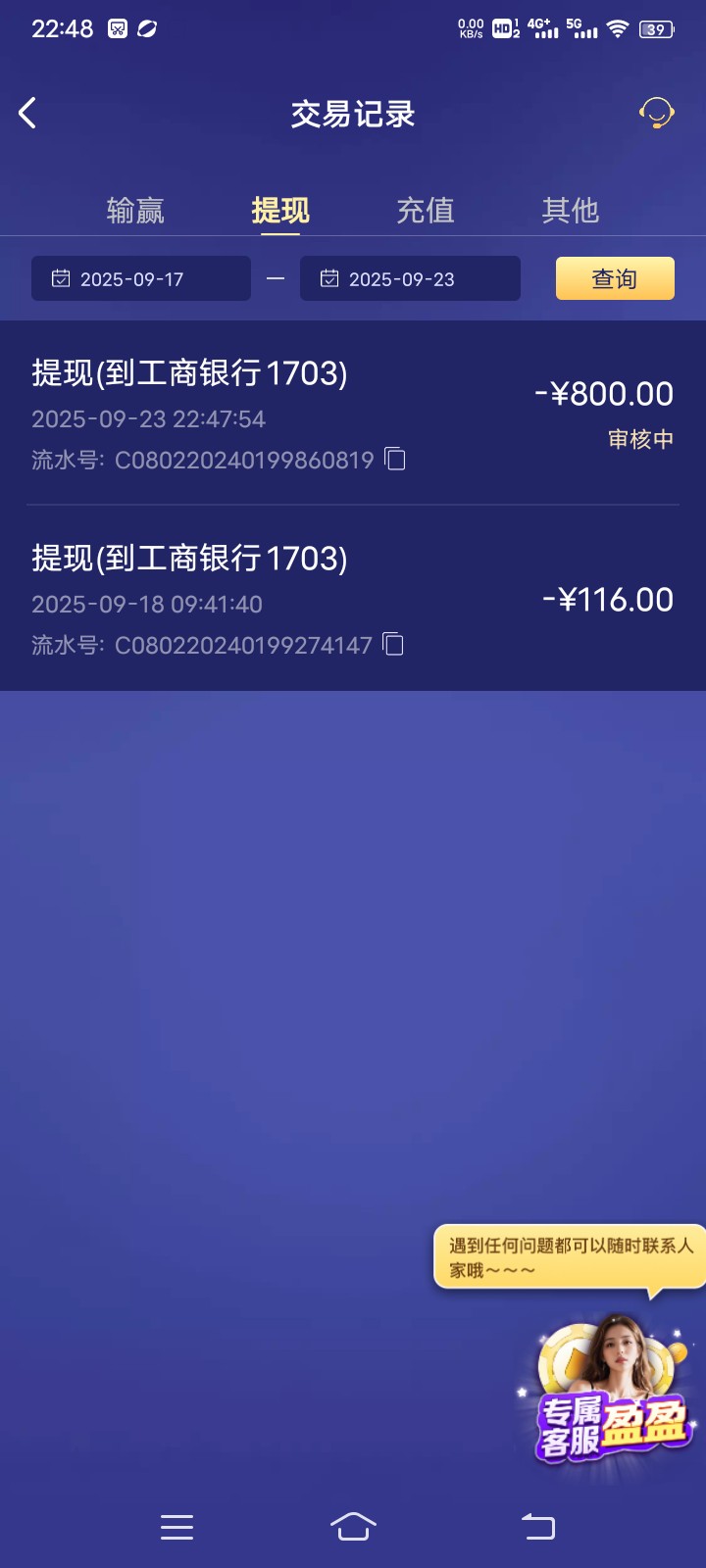Change end date 2025-09-23
Screen dimensions: 706x1568
410,279
